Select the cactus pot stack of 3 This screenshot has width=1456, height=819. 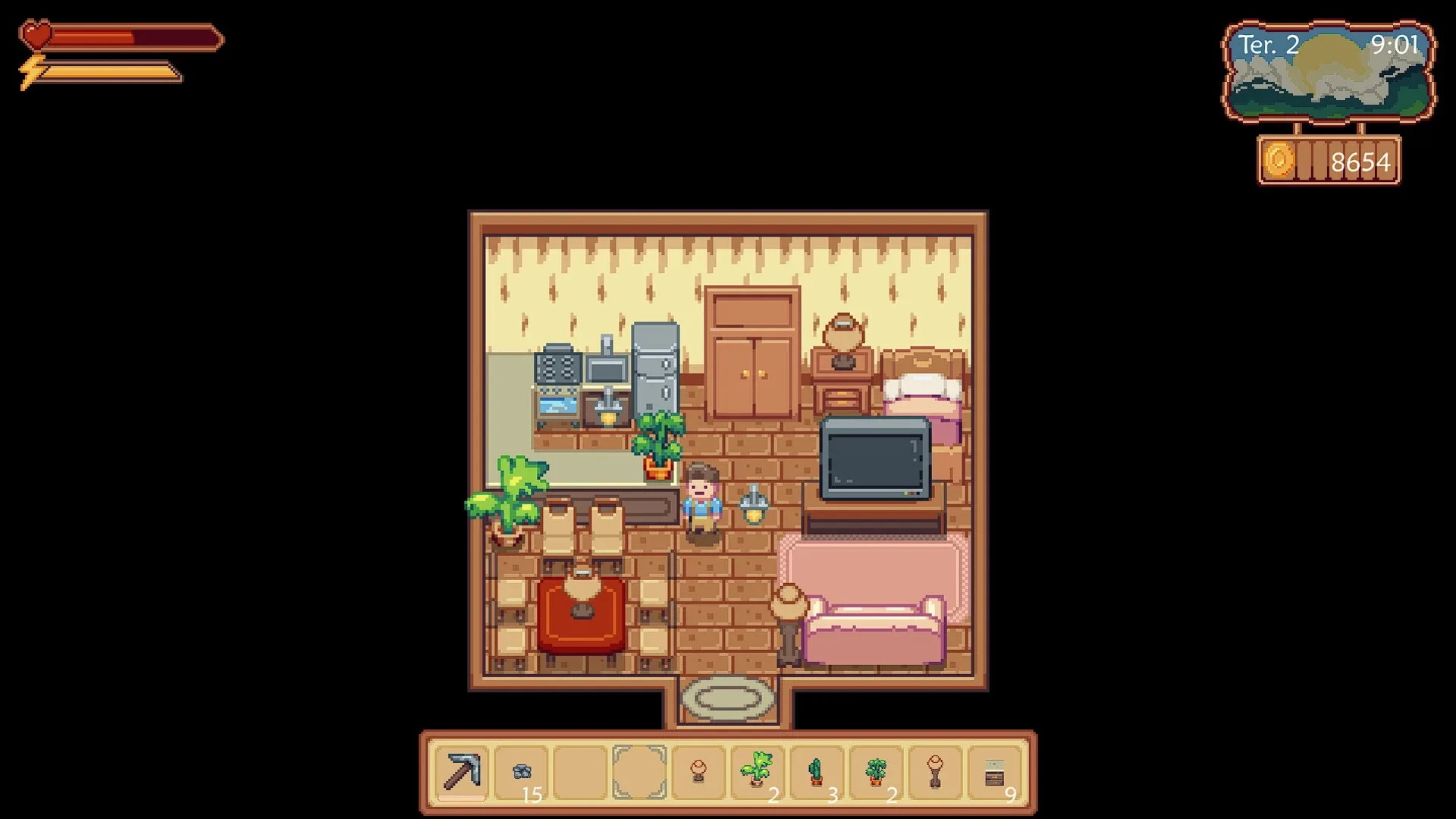pyautogui.click(x=817, y=772)
